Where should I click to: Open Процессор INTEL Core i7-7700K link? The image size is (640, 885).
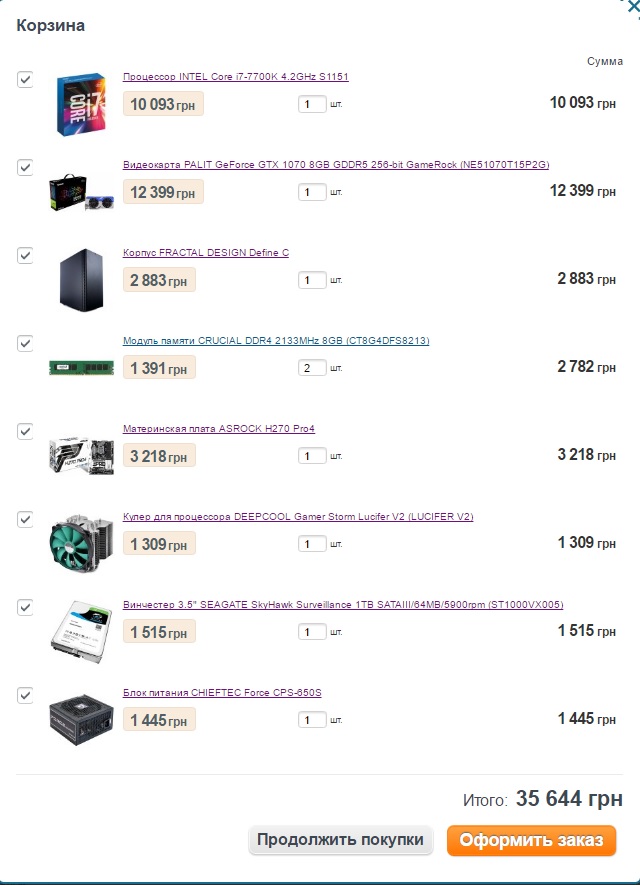pos(235,77)
